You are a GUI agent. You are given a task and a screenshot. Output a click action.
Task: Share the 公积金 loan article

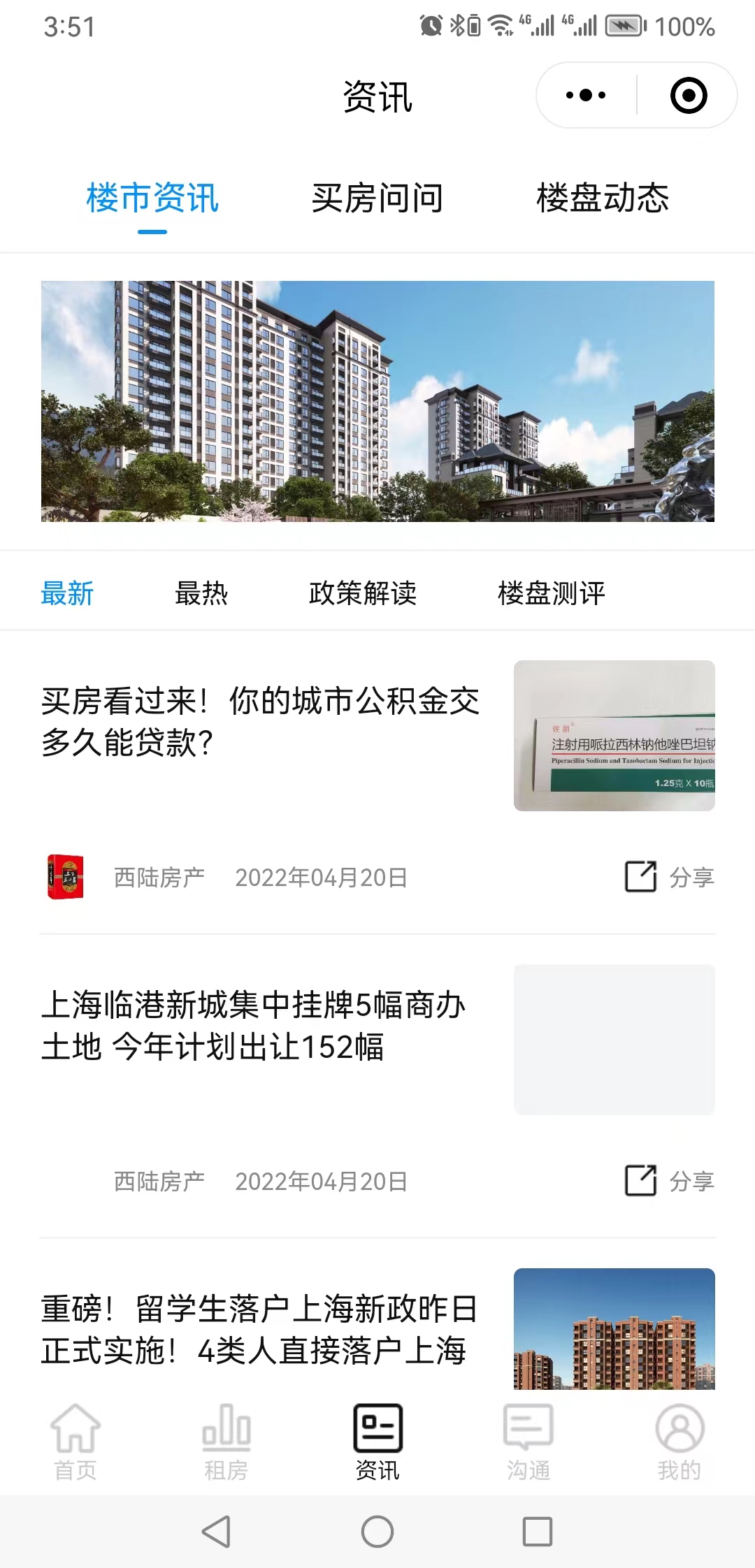[669, 877]
